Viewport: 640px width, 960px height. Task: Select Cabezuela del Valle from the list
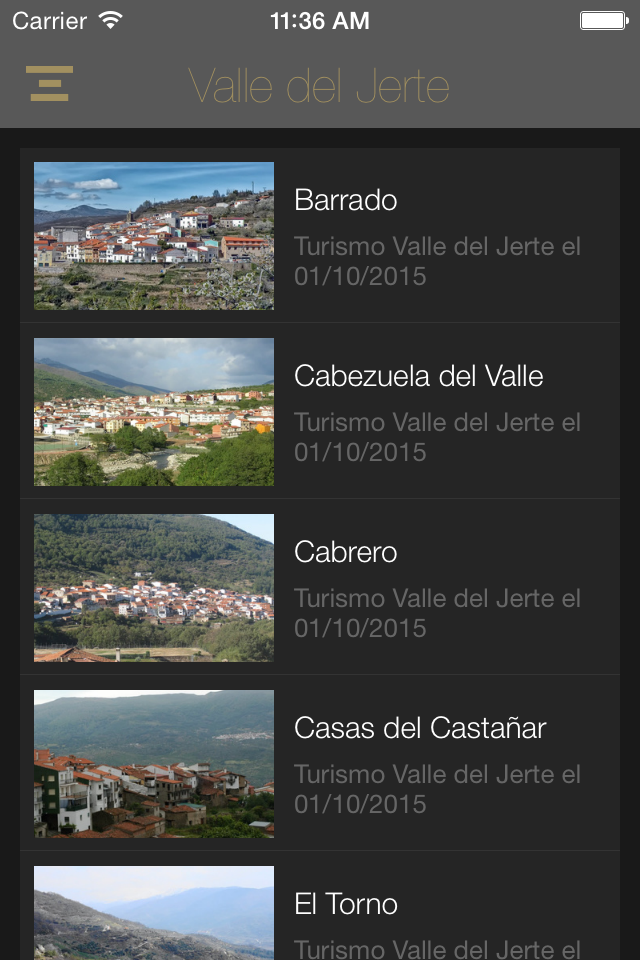point(320,412)
